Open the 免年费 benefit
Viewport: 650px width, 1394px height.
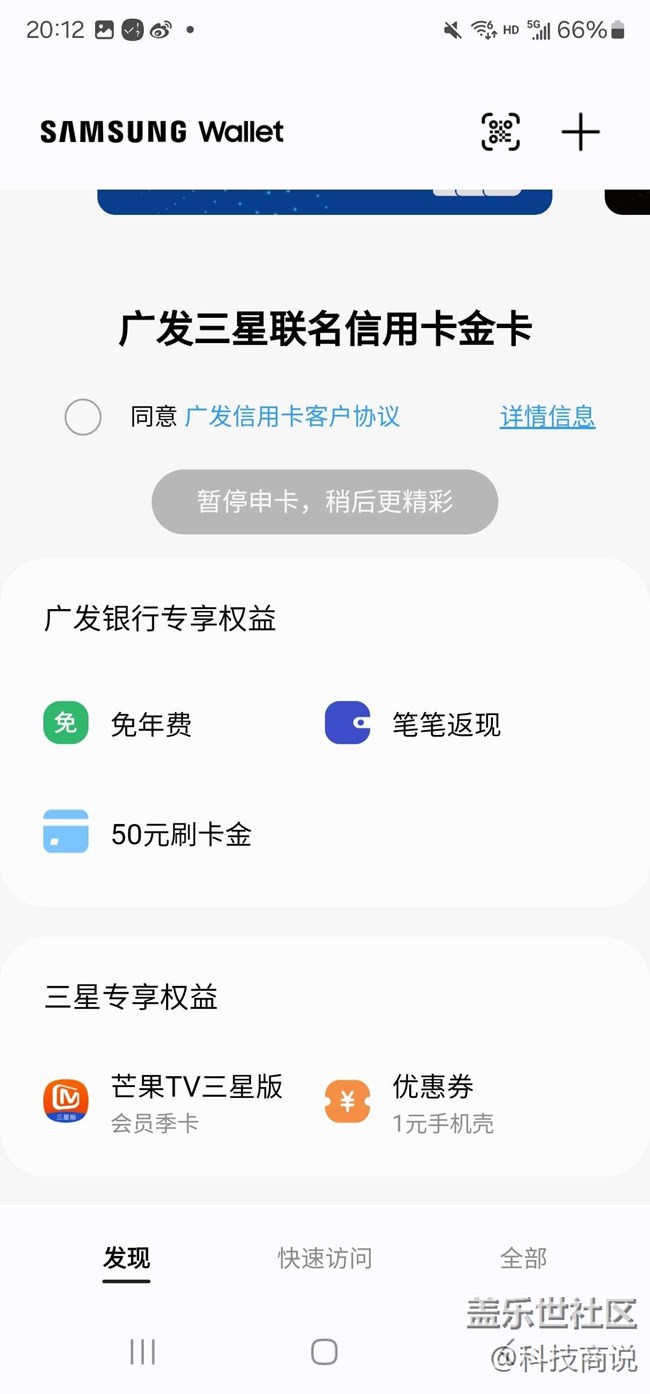118,724
